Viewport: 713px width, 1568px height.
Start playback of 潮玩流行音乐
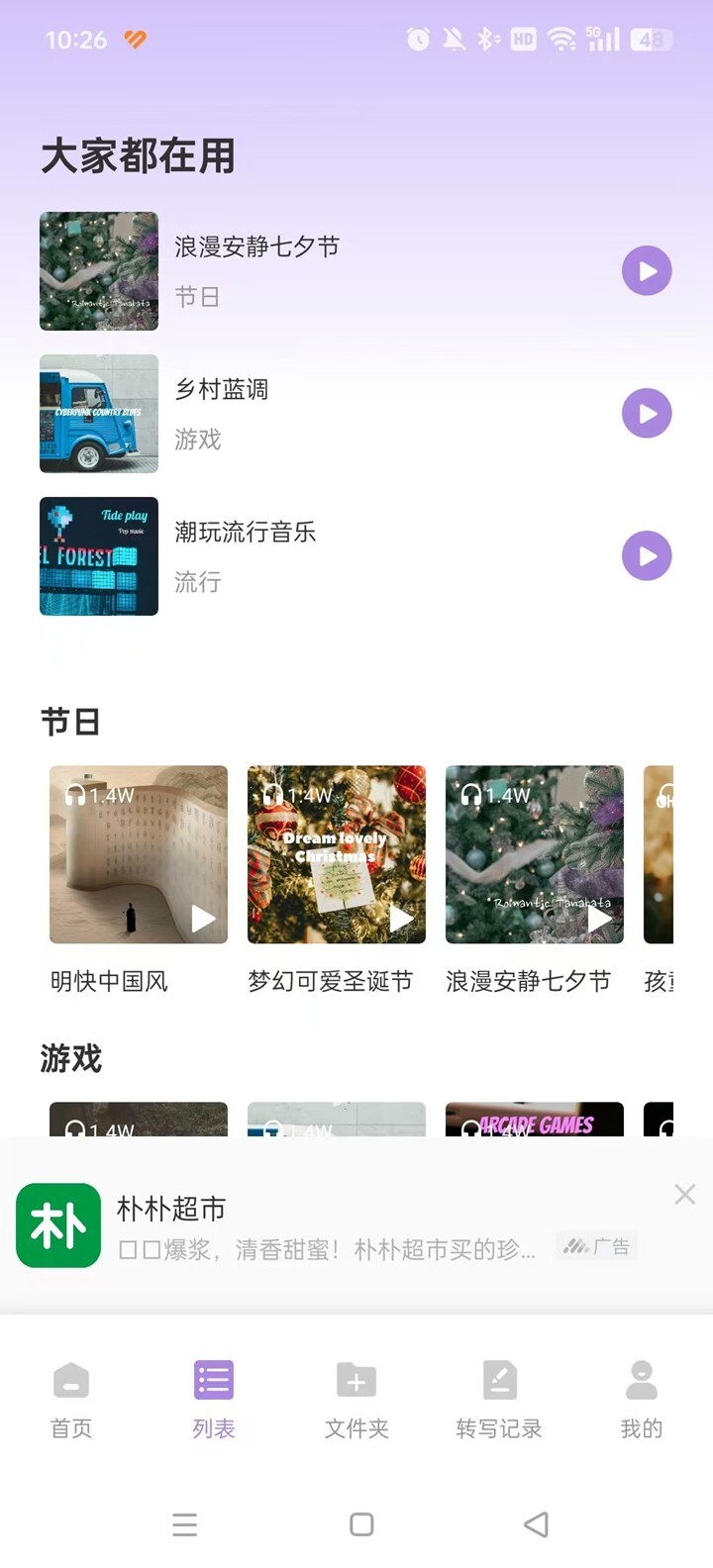point(647,555)
